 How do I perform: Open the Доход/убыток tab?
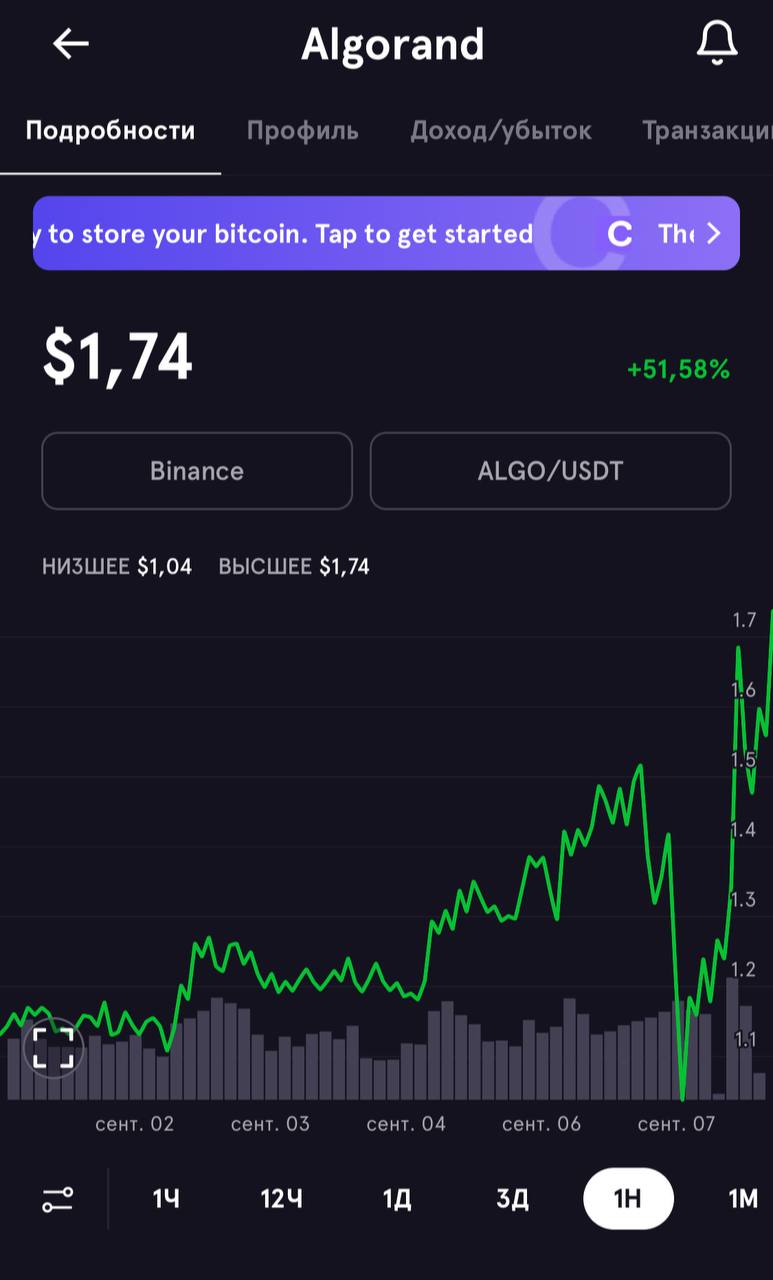coord(501,131)
